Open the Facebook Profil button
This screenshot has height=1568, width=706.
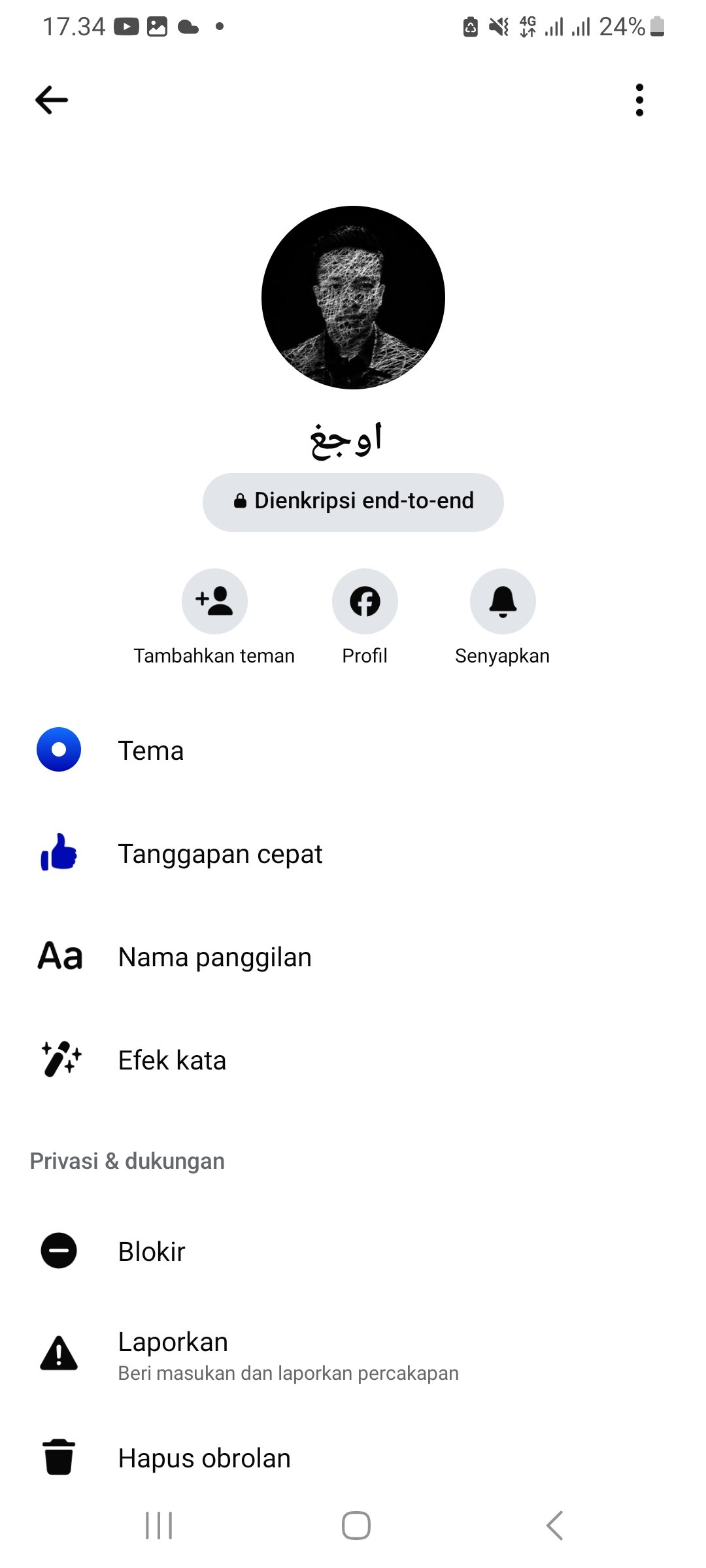(x=365, y=602)
